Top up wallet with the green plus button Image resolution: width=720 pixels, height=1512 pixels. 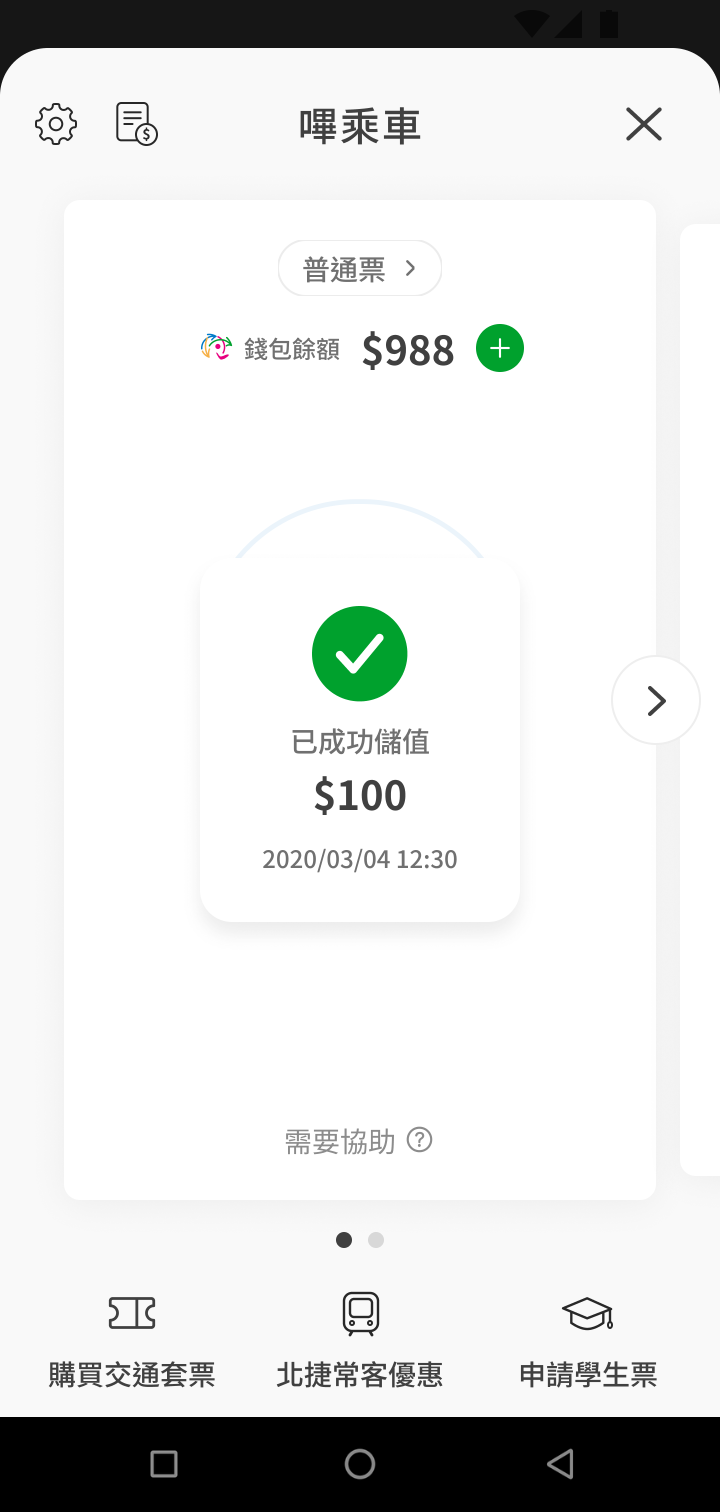point(500,349)
